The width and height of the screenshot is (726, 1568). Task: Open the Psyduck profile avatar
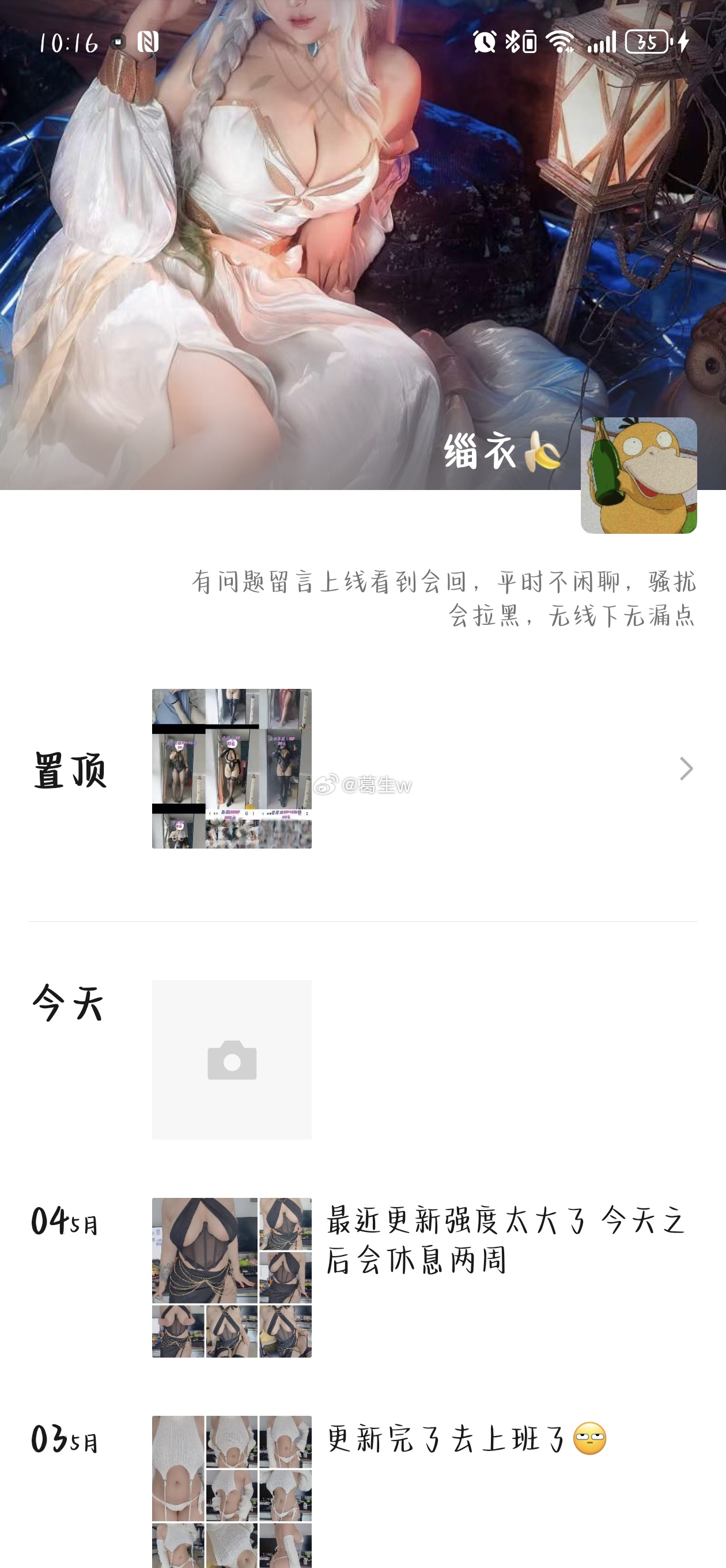point(638,476)
